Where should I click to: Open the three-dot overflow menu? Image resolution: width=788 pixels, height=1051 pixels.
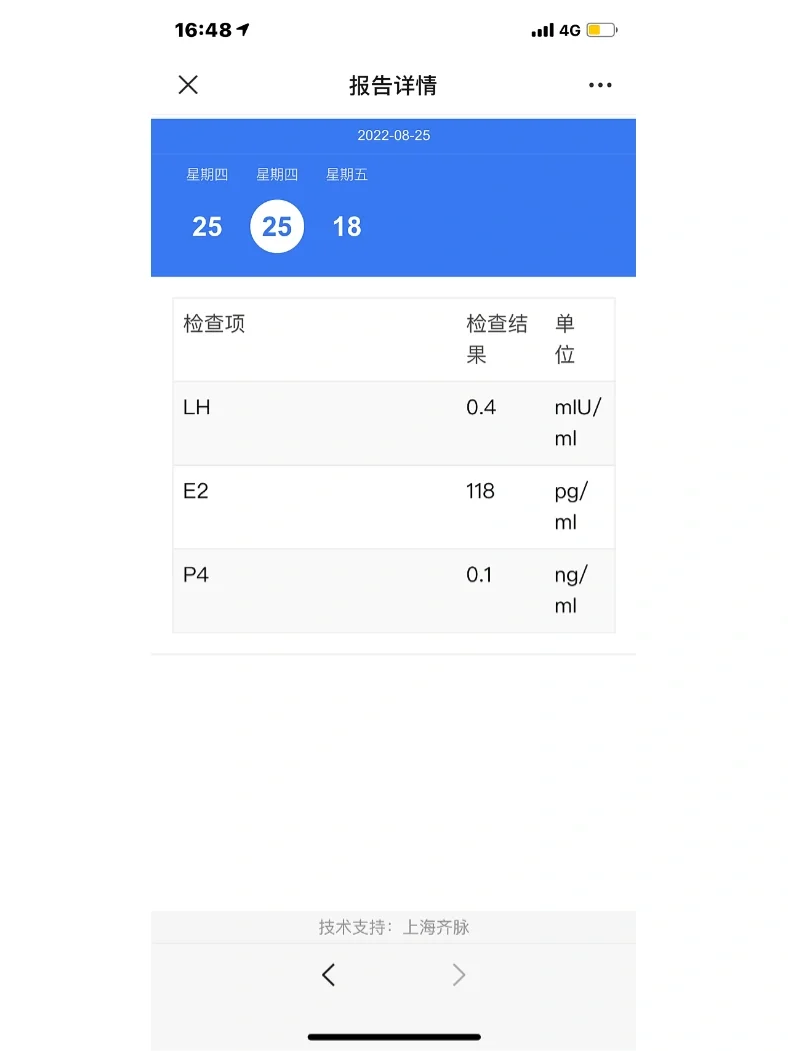600,85
